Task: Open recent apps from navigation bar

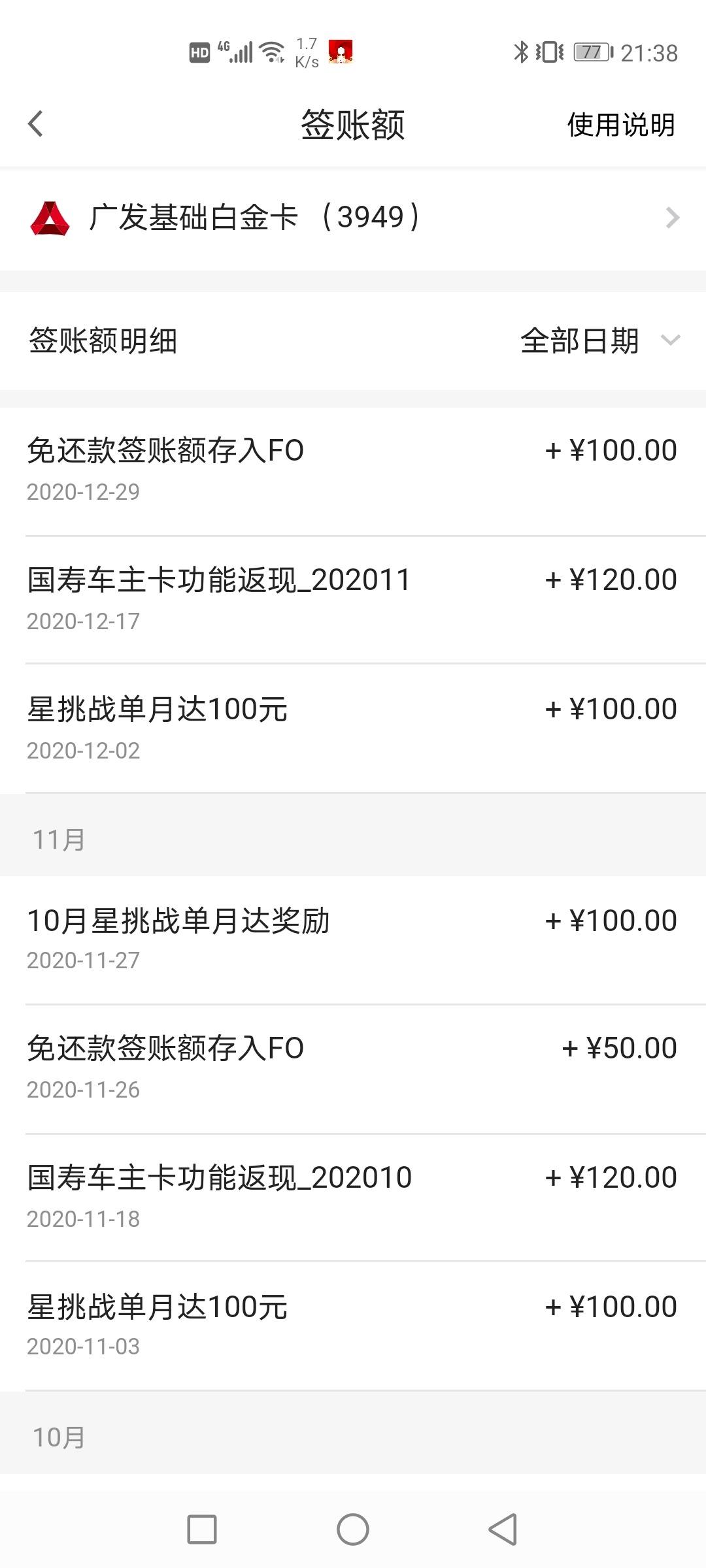Action: 202,1529
